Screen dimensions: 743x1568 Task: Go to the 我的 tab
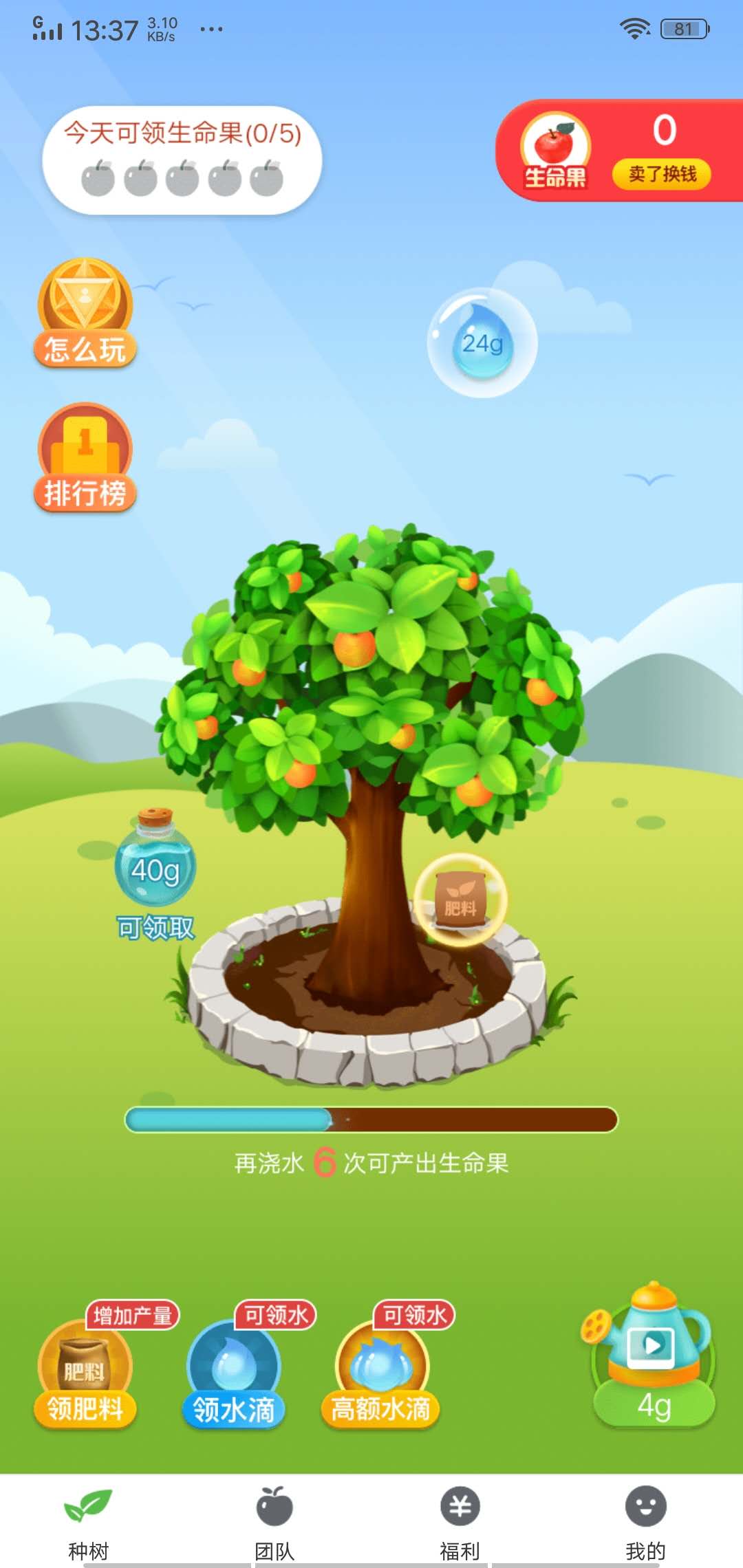pyautogui.click(x=645, y=1521)
